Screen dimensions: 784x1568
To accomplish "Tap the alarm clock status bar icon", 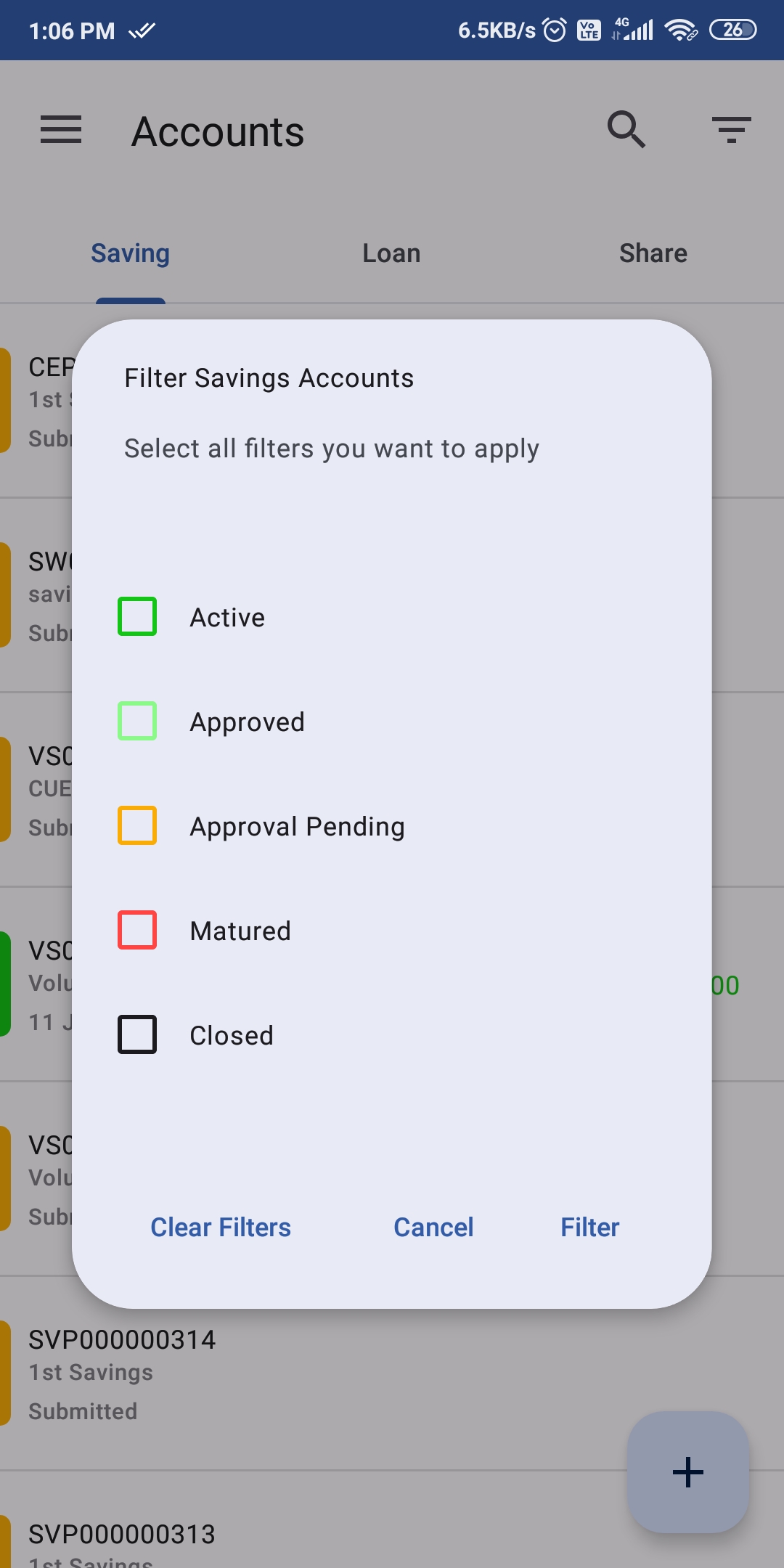I will click(553, 29).
